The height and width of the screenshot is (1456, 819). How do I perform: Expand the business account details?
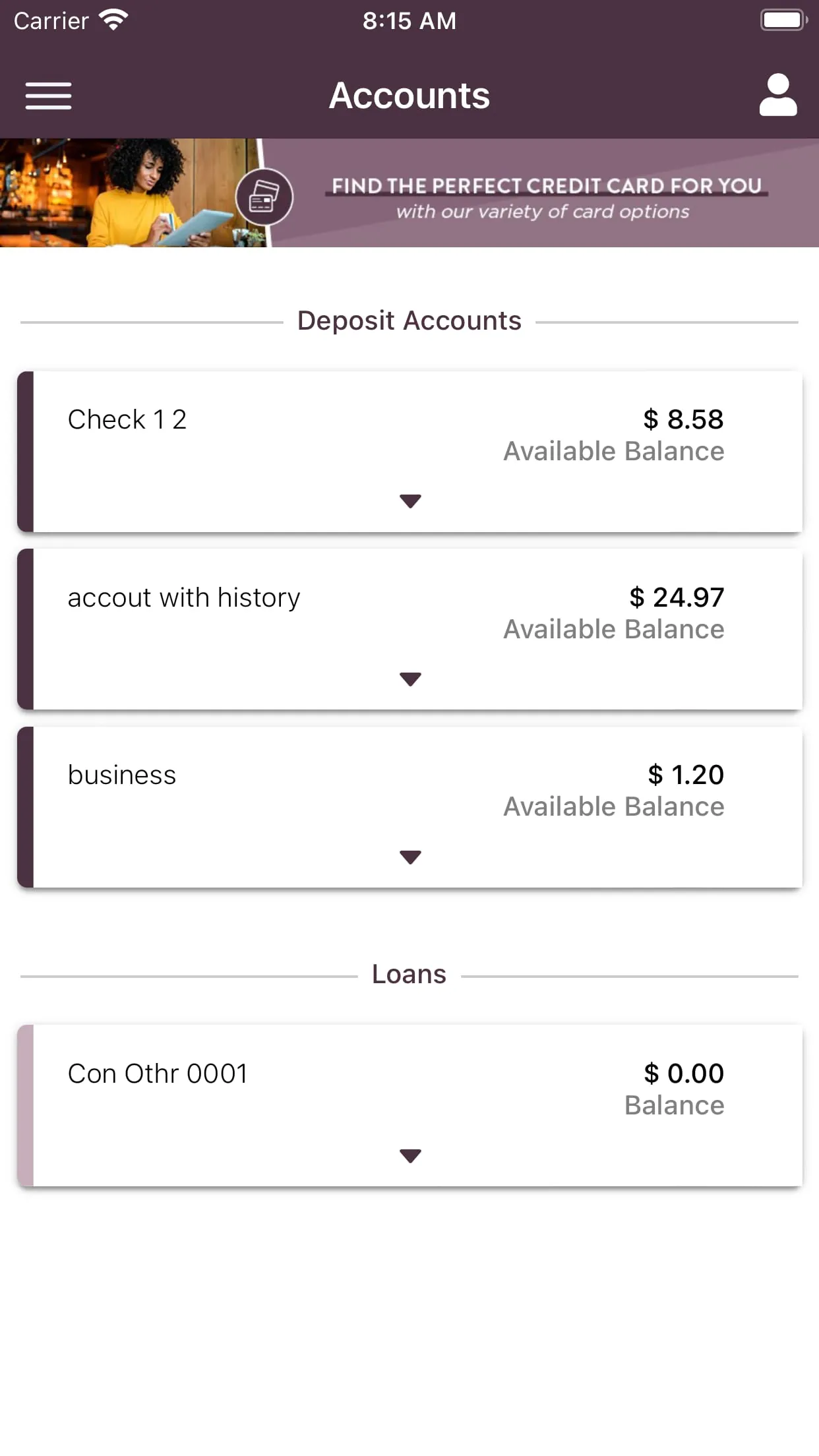tap(410, 856)
